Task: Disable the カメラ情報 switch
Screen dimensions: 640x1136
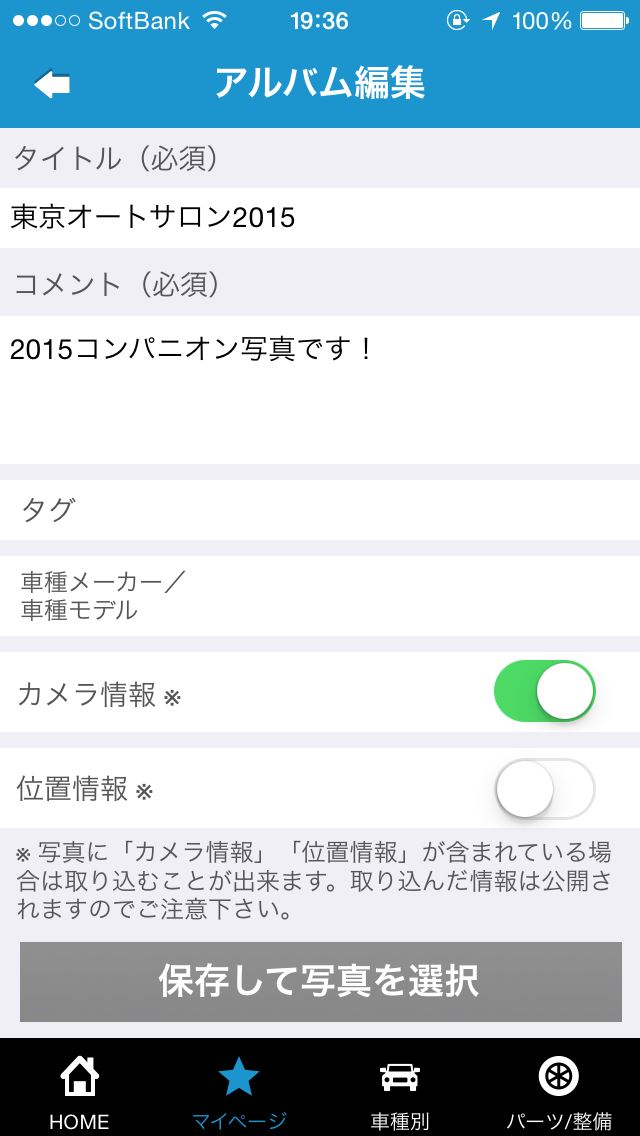Action: click(x=544, y=691)
